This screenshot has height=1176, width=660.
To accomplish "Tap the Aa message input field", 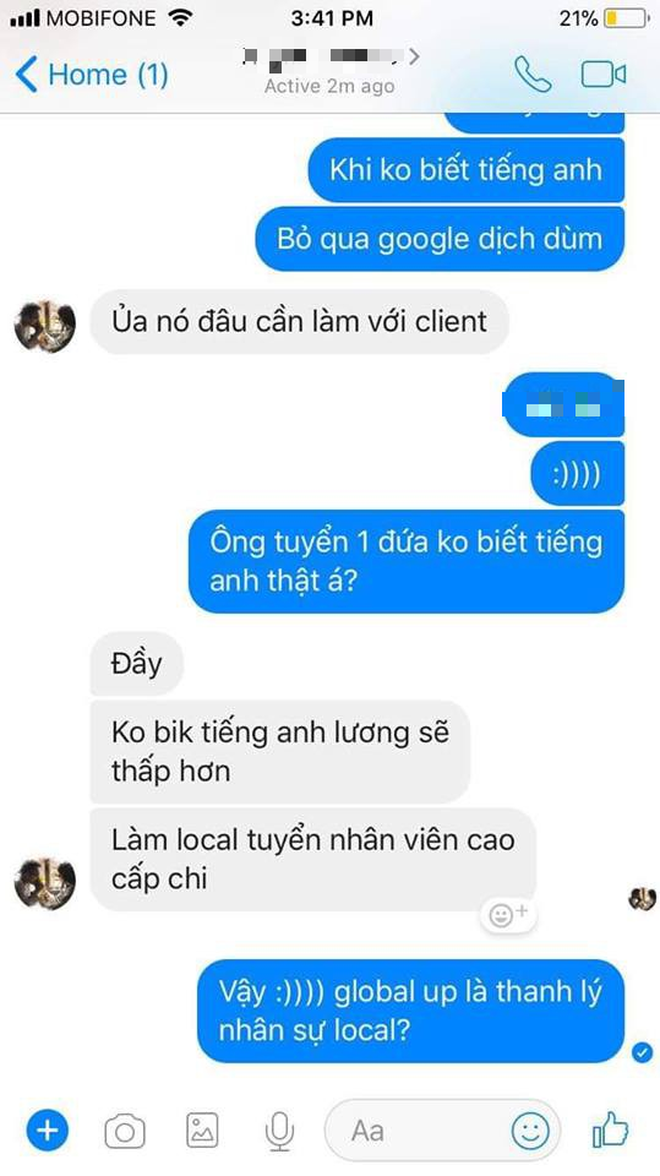I will [420, 1131].
